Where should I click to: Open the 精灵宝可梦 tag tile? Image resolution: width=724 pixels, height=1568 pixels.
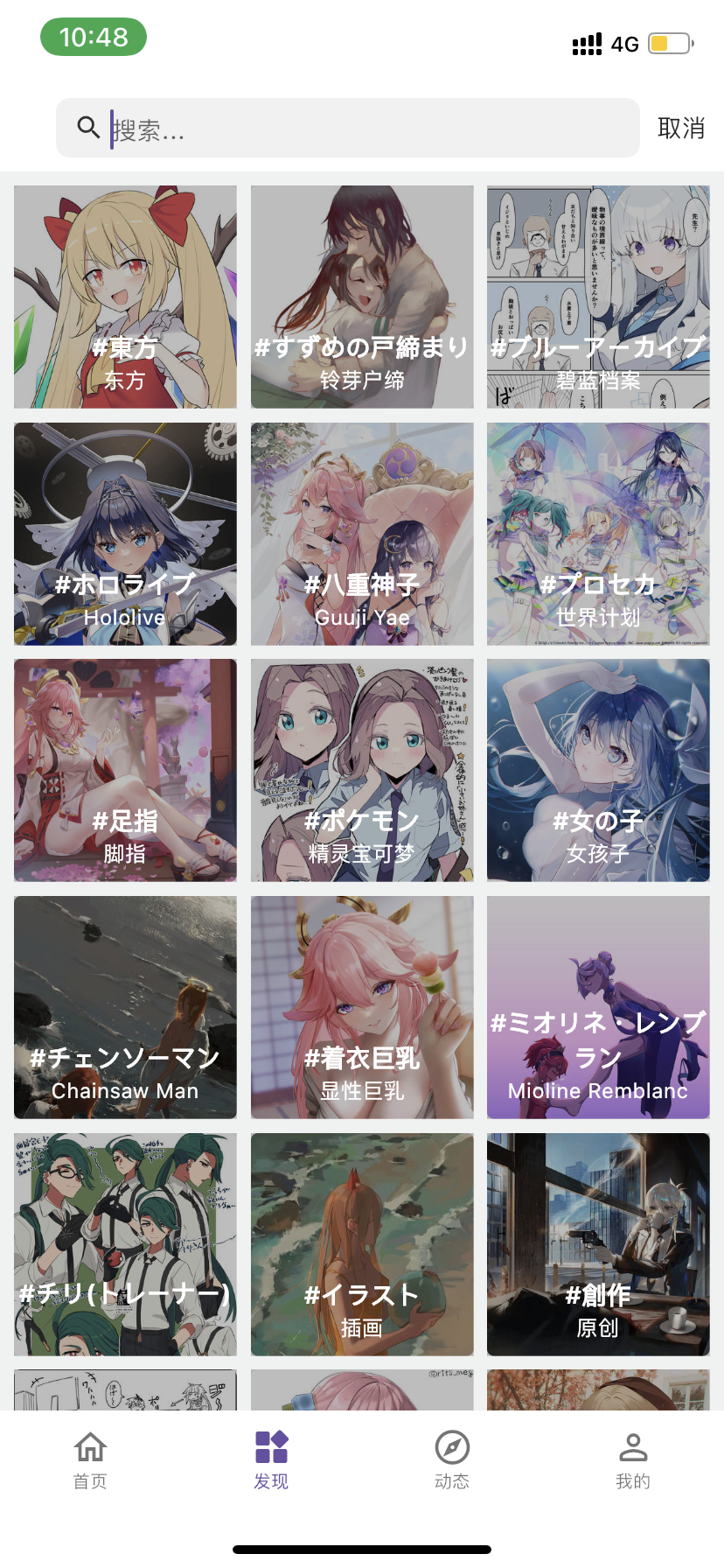point(362,770)
